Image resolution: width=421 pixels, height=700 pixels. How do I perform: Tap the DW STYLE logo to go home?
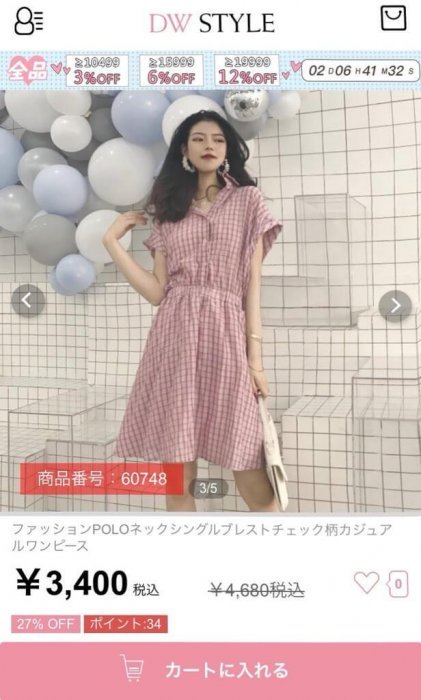[212, 23]
